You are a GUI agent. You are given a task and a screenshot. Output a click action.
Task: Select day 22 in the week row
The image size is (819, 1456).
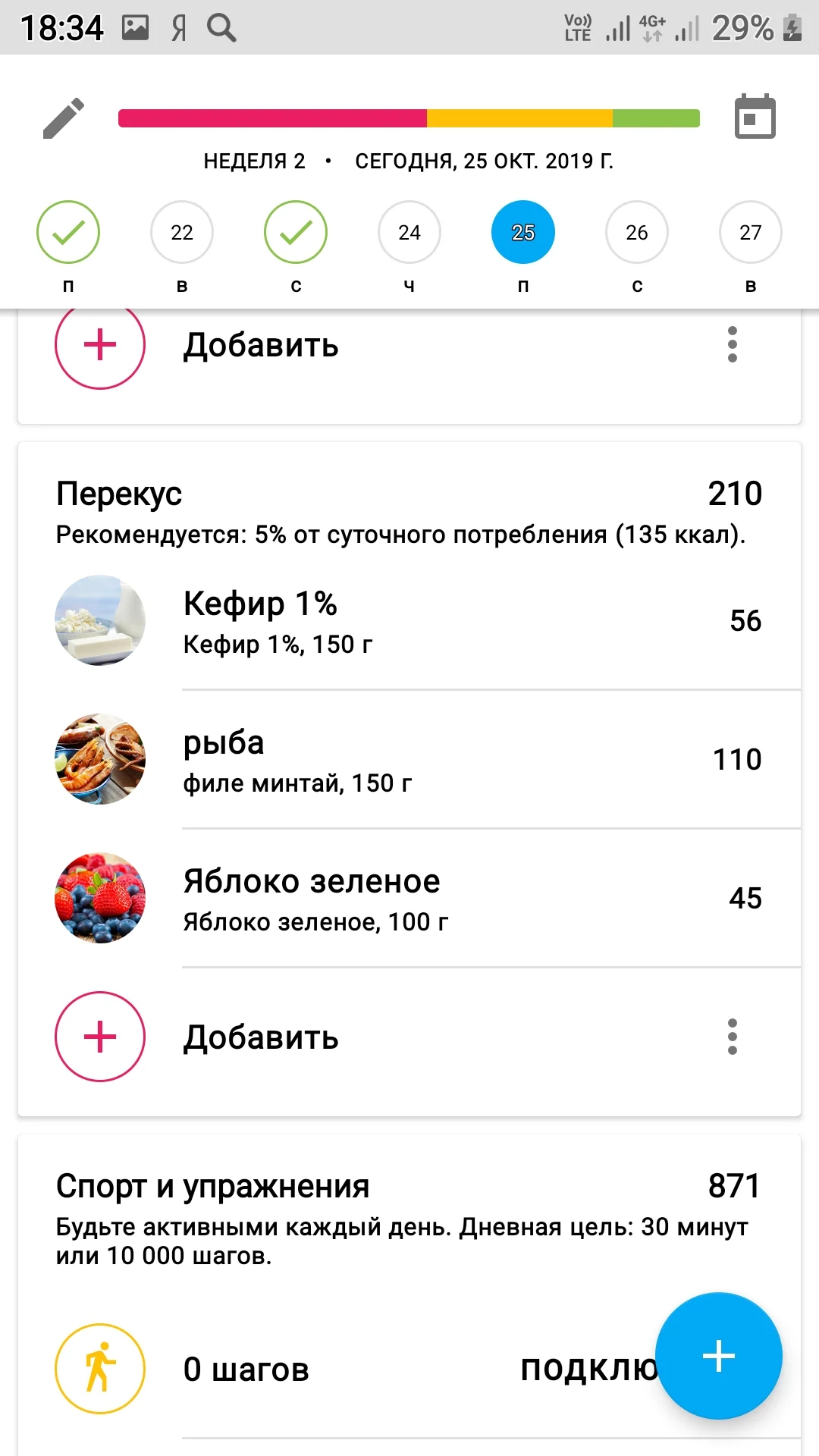click(182, 232)
